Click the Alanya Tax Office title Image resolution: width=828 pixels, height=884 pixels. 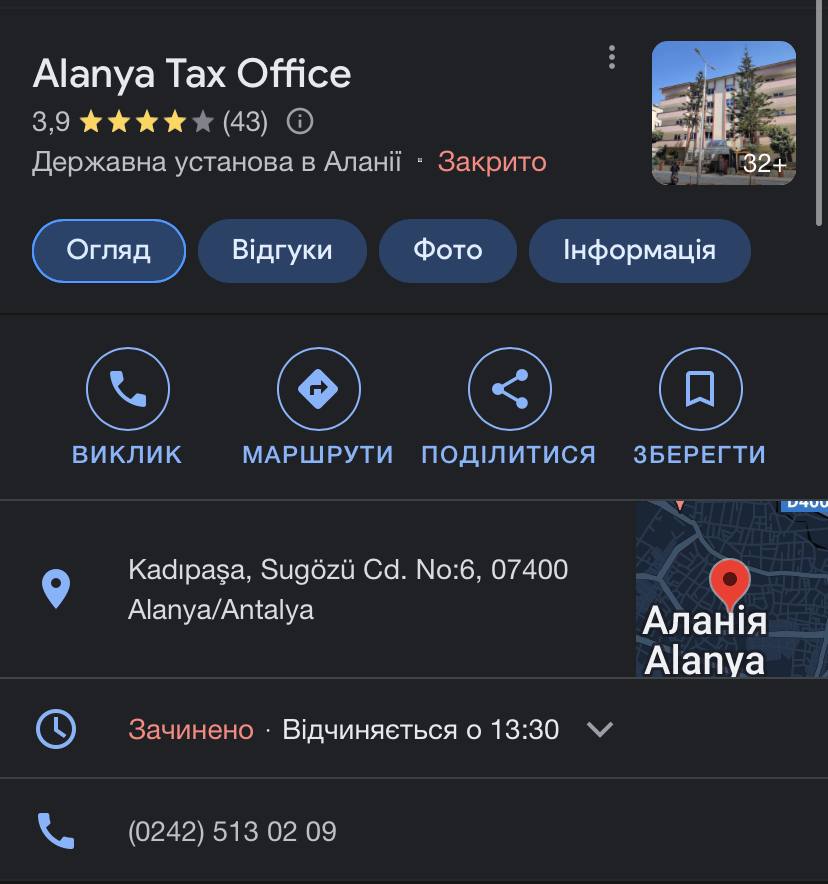(192, 73)
